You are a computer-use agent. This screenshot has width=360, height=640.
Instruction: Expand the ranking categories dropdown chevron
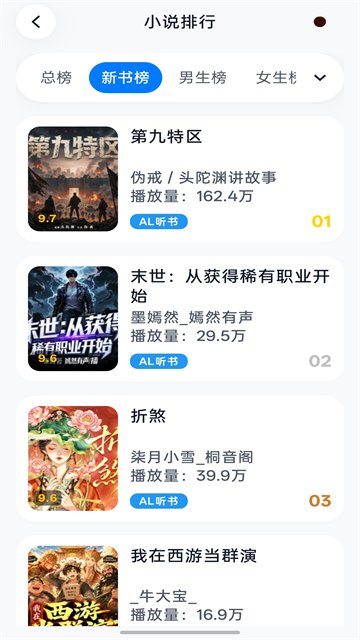tap(320, 78)
